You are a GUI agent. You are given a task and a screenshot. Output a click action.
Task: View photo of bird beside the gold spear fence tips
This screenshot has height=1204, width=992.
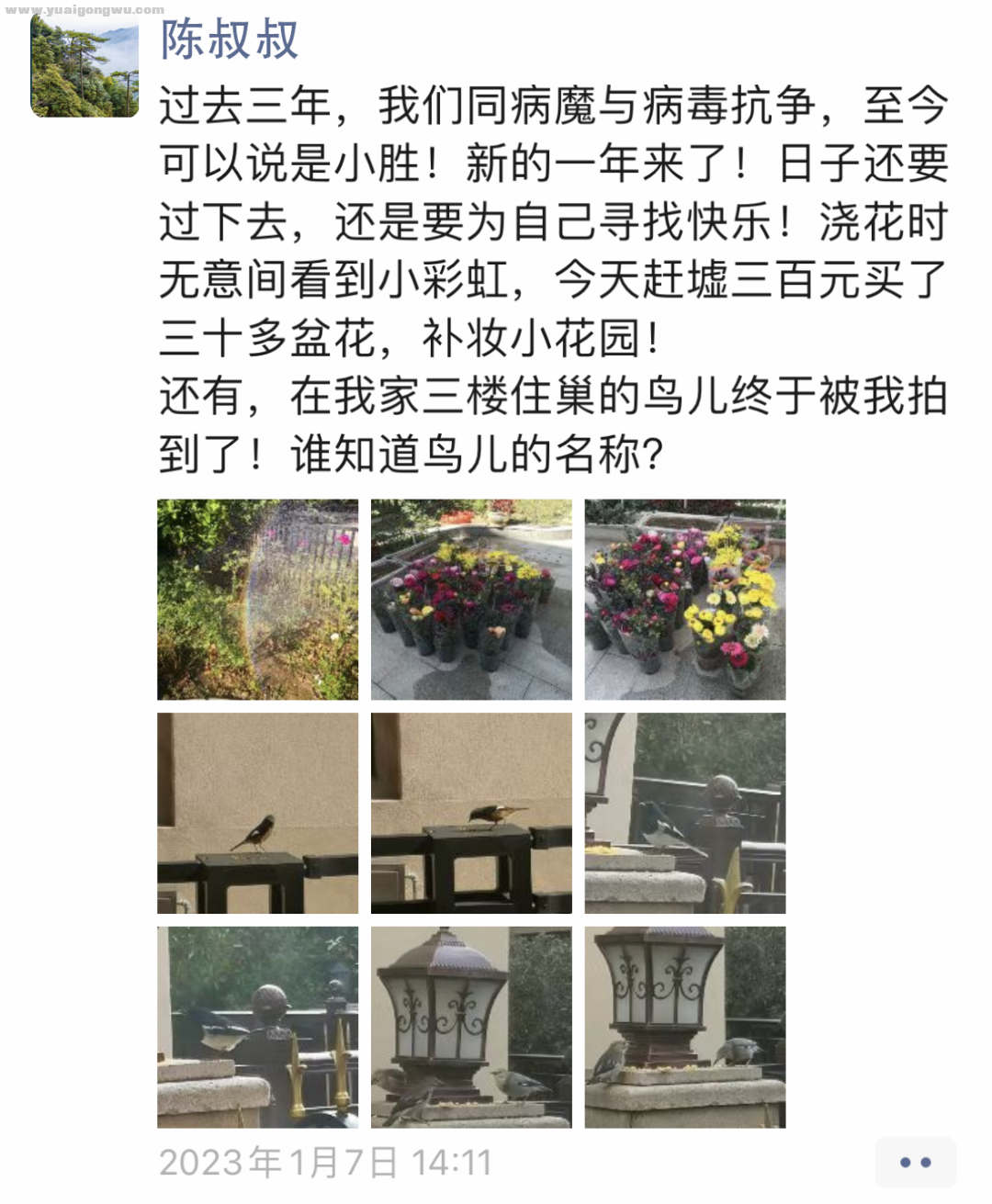(257, 1027)
